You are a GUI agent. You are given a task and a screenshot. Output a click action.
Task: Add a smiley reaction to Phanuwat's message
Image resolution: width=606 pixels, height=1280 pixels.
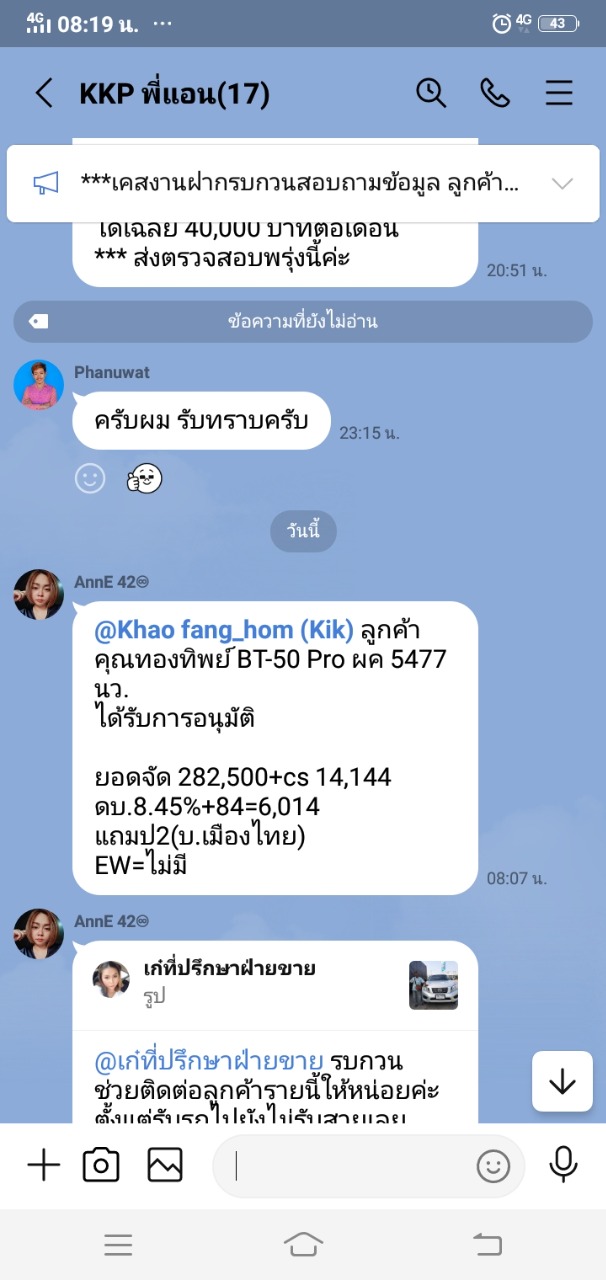pyautogui.click(x=90, y=479)
